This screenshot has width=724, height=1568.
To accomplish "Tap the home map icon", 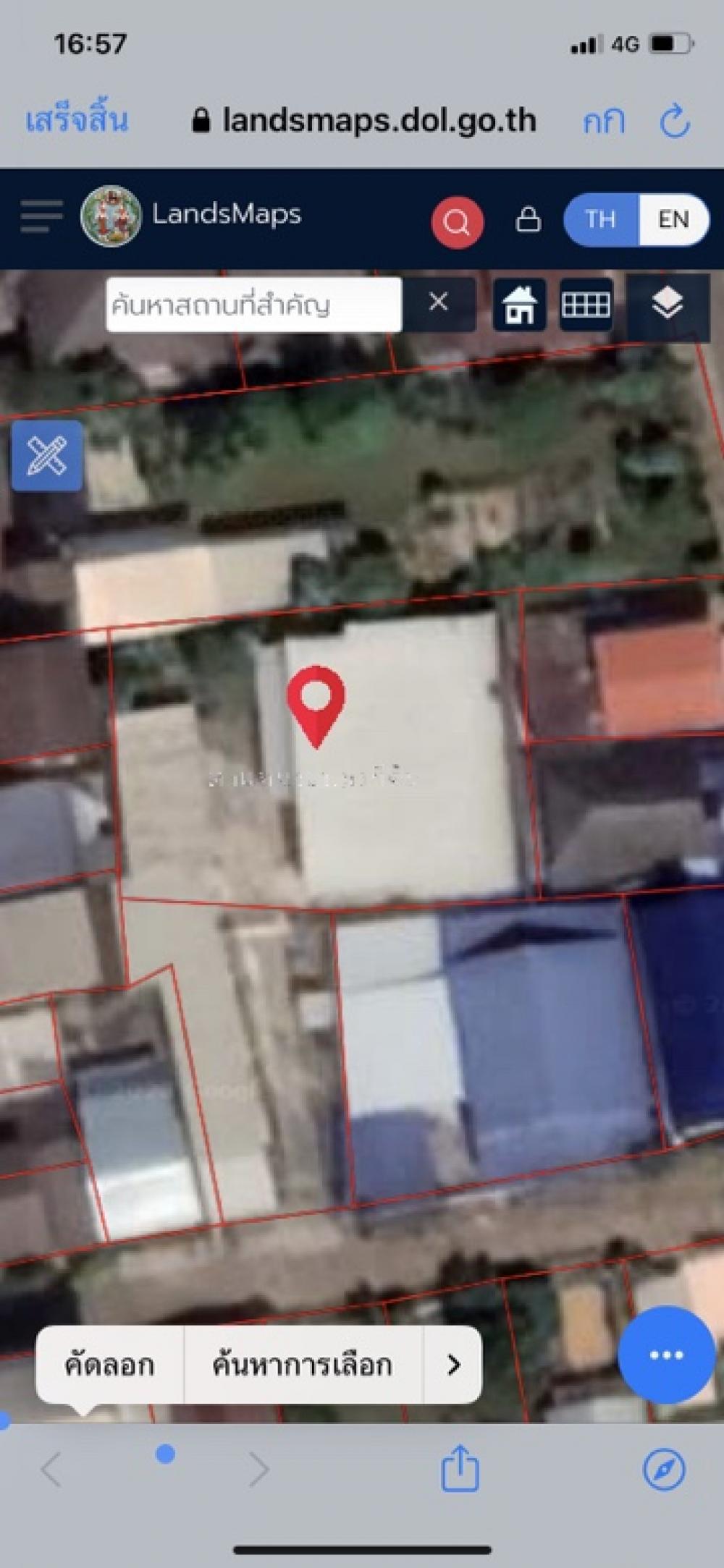I will 520,305.
